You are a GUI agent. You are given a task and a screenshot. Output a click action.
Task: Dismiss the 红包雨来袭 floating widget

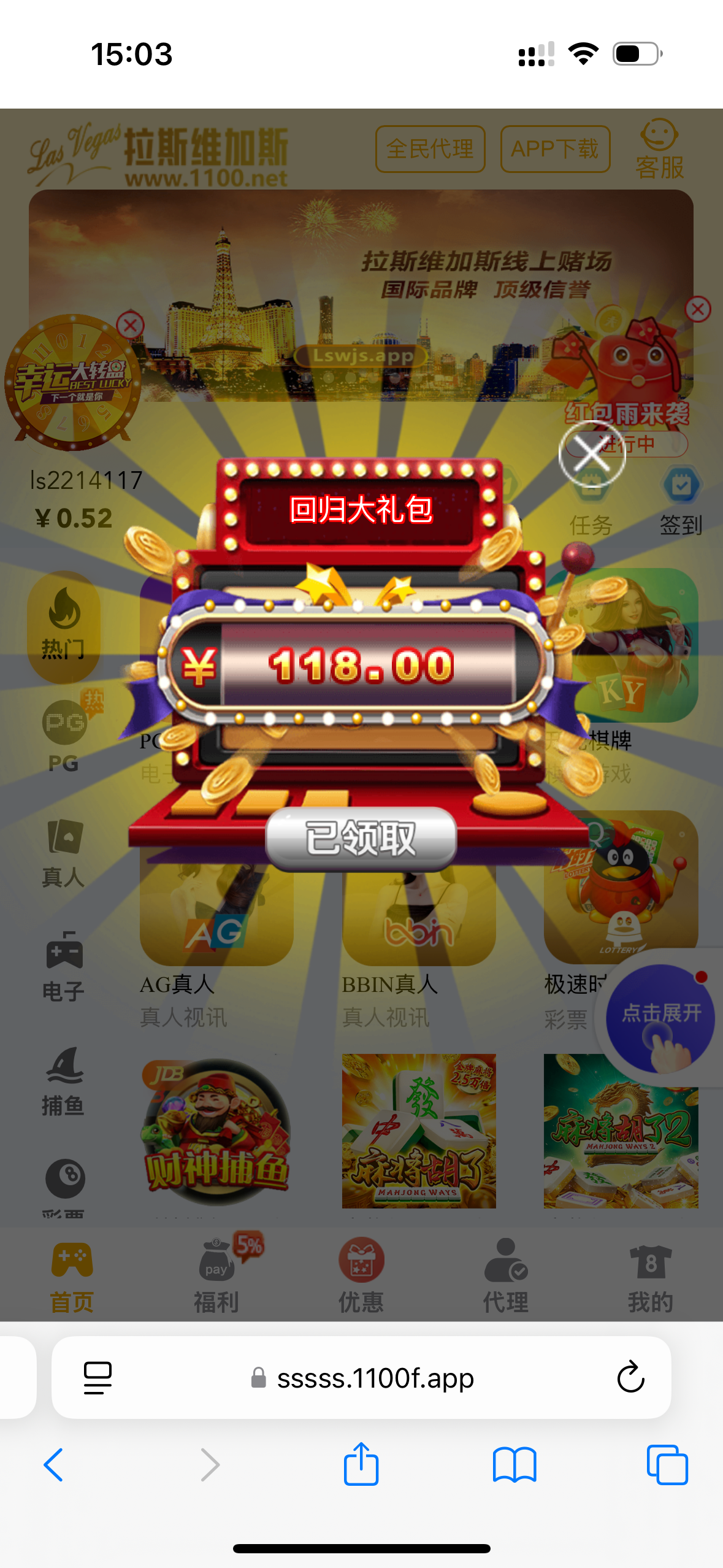(698, 309)
